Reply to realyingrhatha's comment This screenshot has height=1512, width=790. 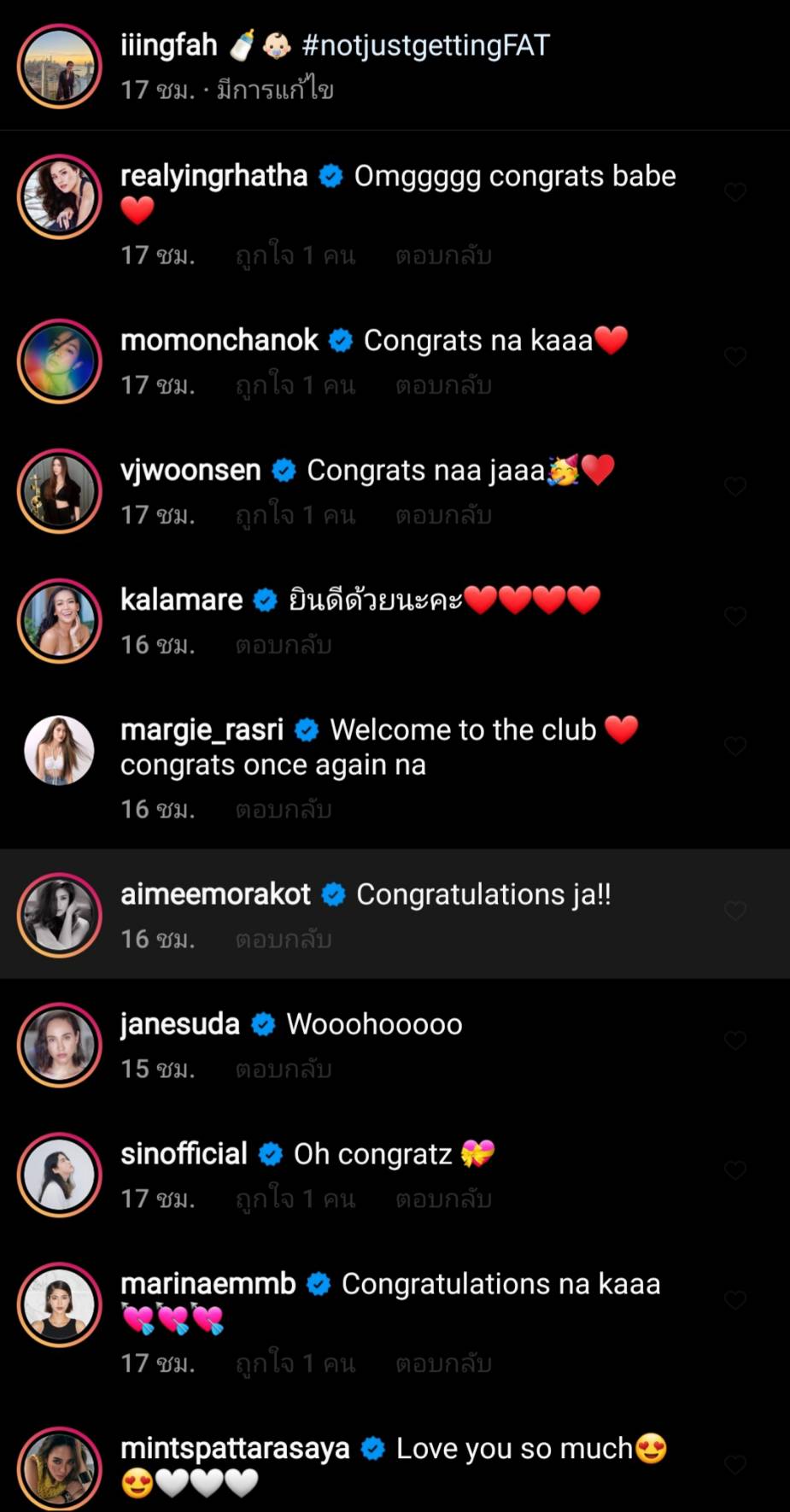pyautogui.click(x=442, y=255)
